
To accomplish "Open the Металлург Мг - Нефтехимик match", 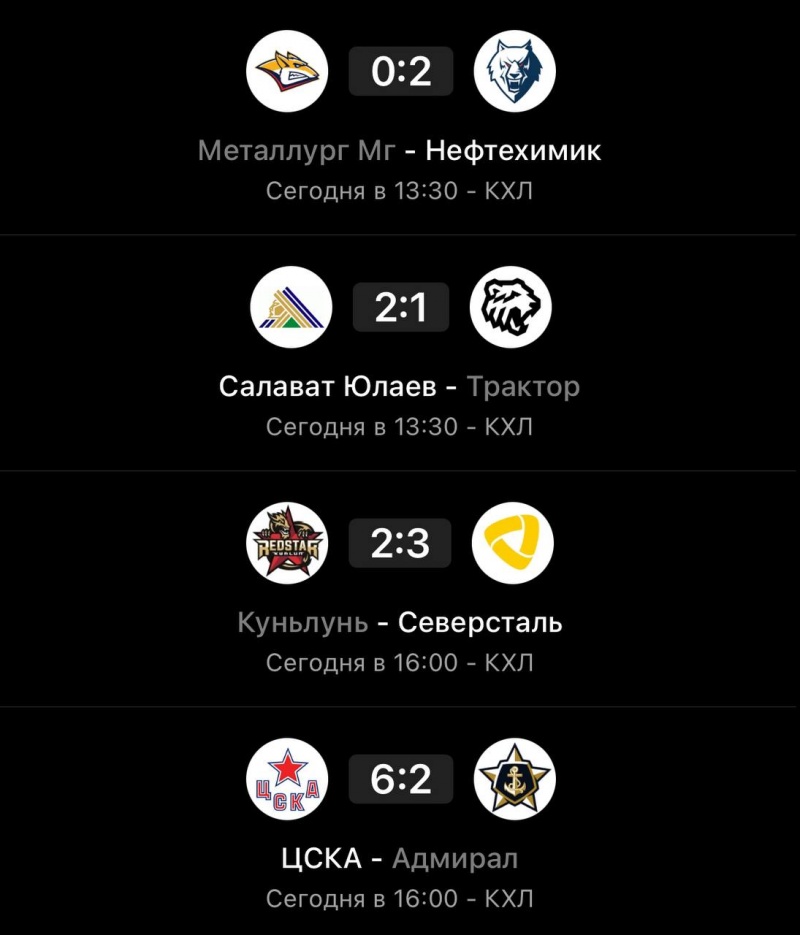I will point(400,150).
